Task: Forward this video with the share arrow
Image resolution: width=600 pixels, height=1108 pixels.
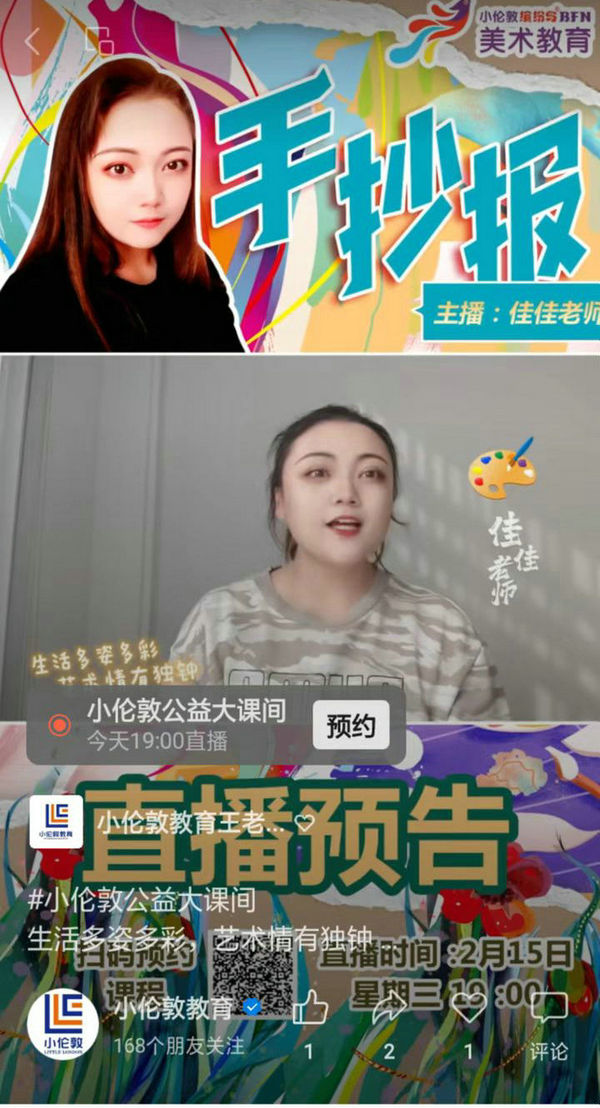Action: click(388, 1008)
